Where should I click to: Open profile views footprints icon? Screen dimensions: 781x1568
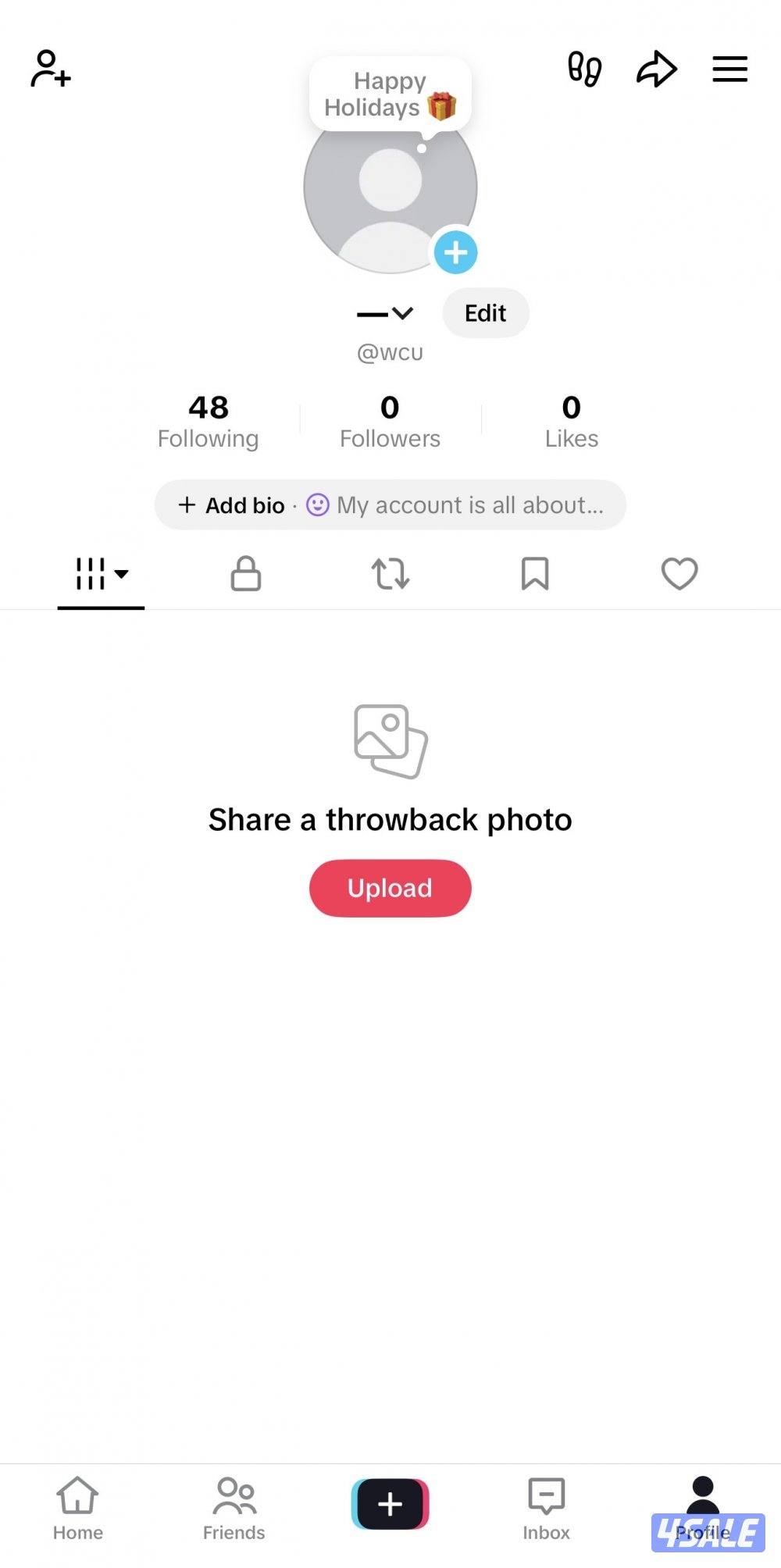584,69
